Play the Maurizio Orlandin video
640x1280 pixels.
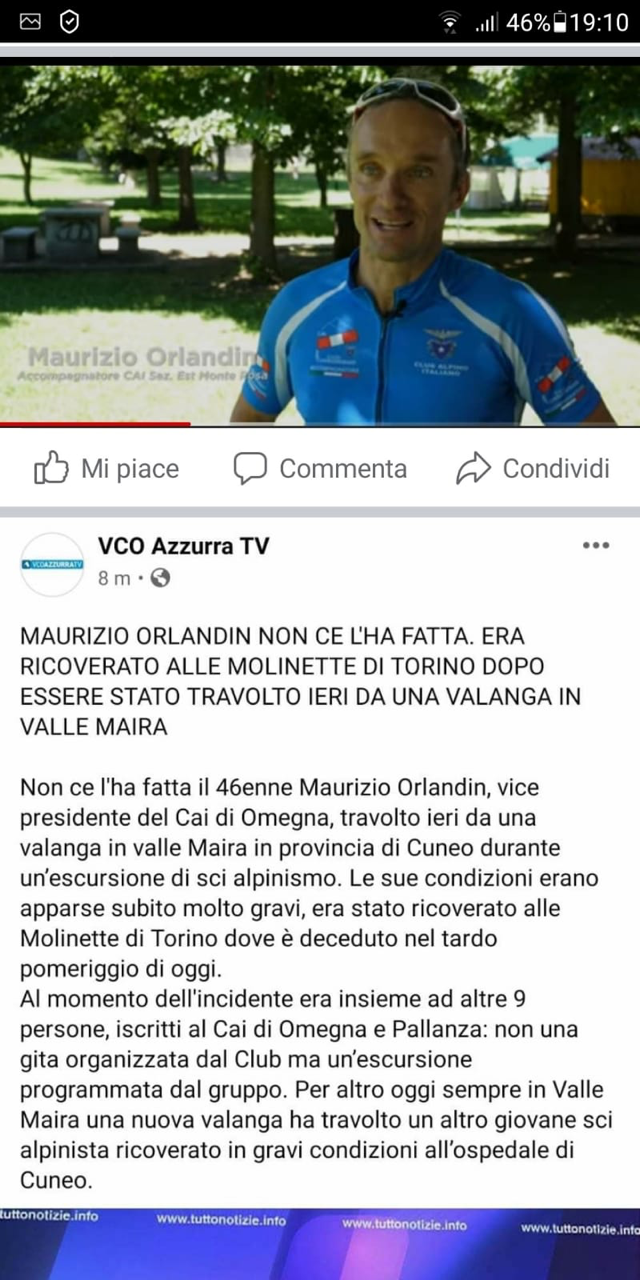[320, 245]
